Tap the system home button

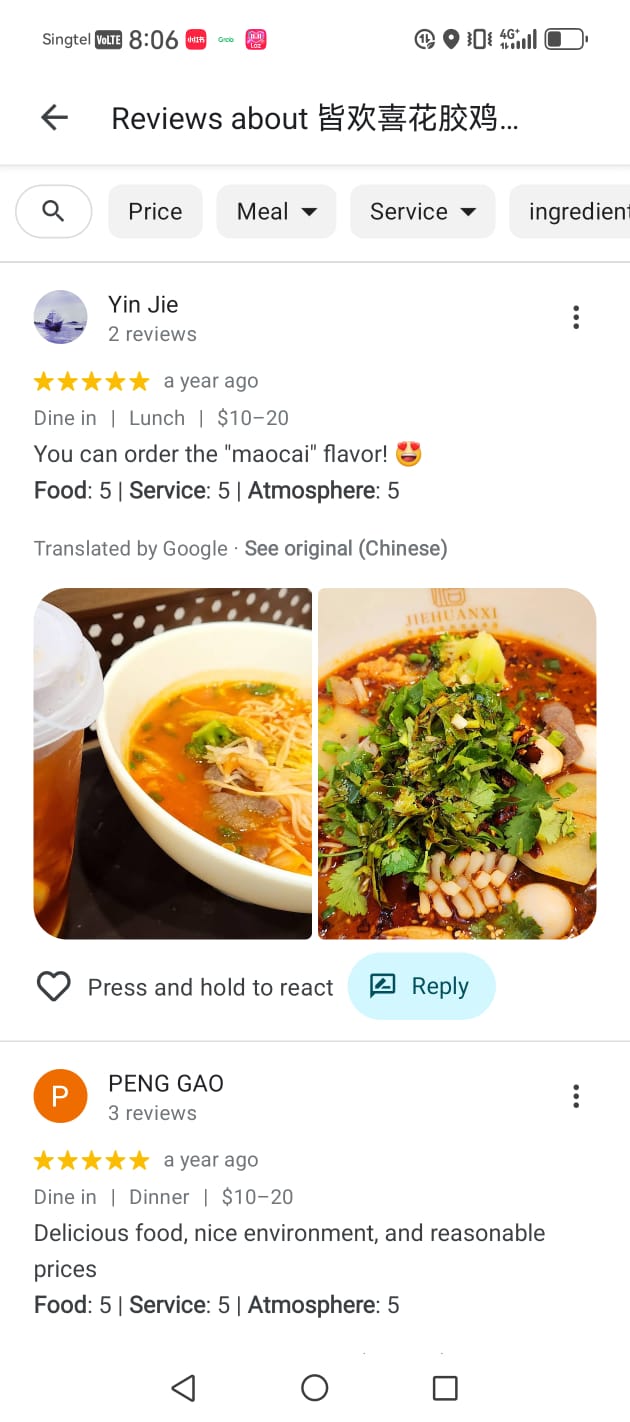tap(315, 1387)
